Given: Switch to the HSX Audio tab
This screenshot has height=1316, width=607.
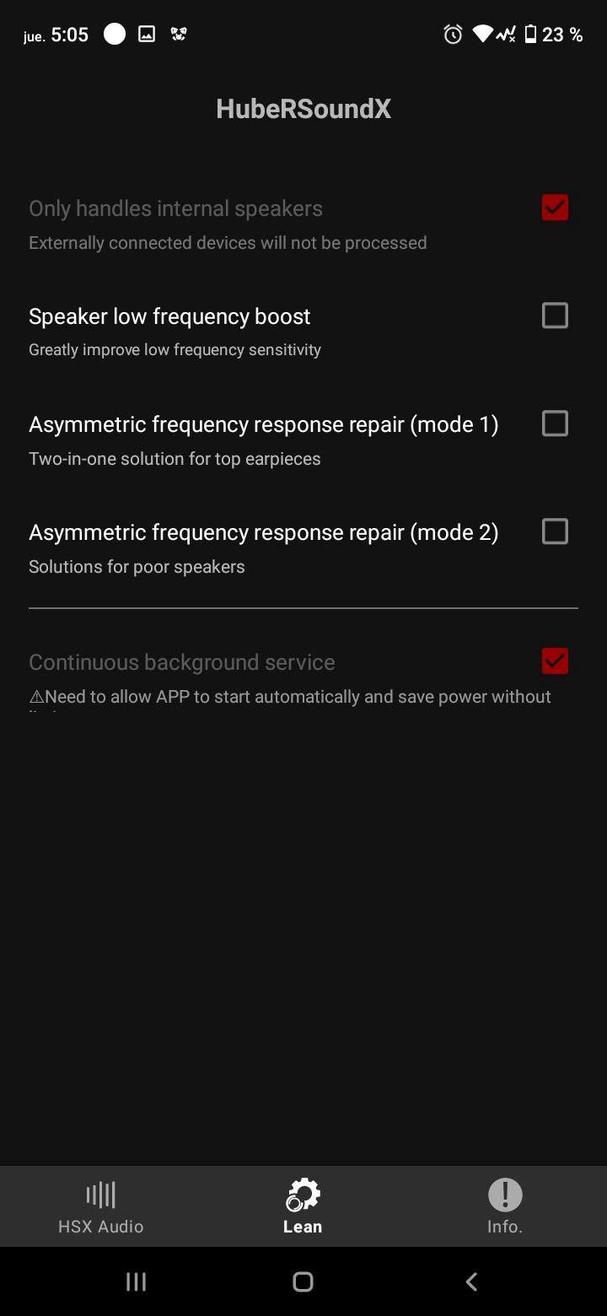Looking at the screenshot, I should click(101, 1206).
